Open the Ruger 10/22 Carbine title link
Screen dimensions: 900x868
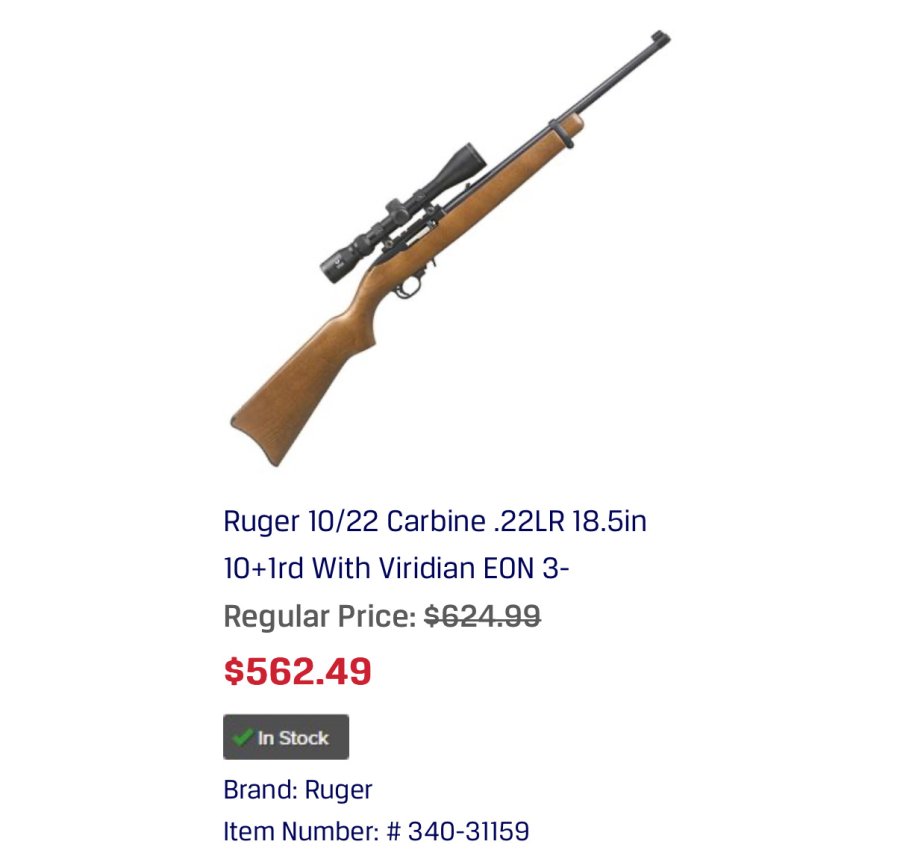434,545
